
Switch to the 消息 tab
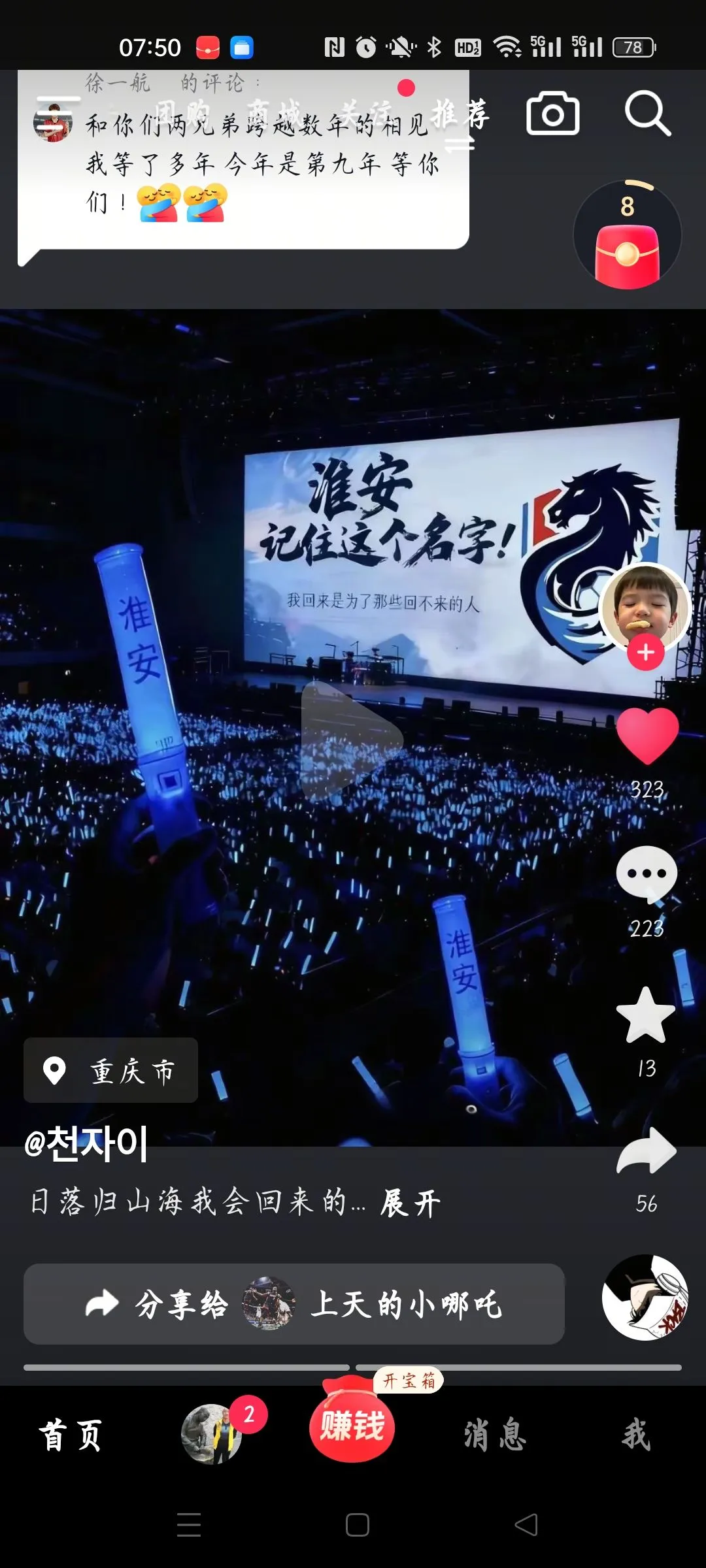pyautogui.click(x=495, y=1434)
